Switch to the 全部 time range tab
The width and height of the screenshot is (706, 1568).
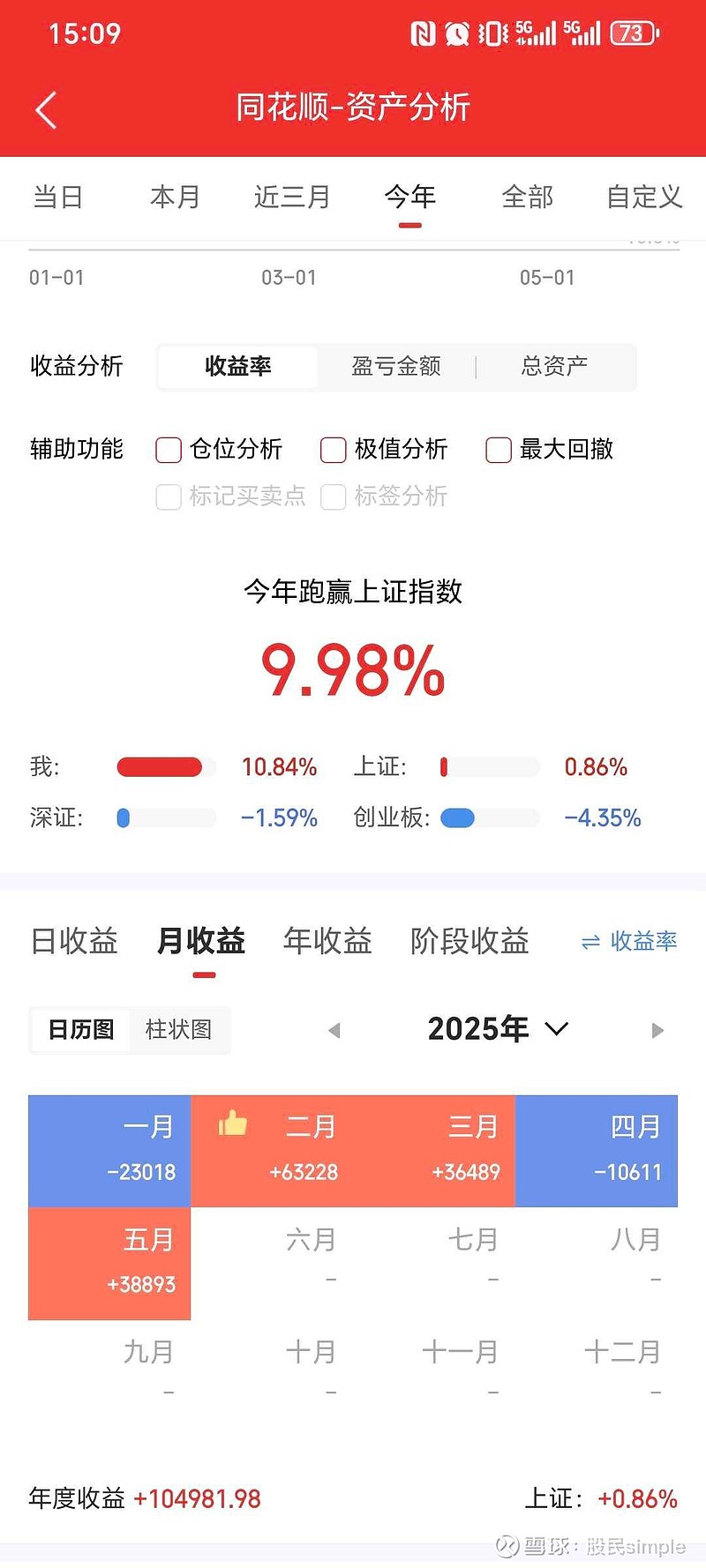[x=527, y=198]
